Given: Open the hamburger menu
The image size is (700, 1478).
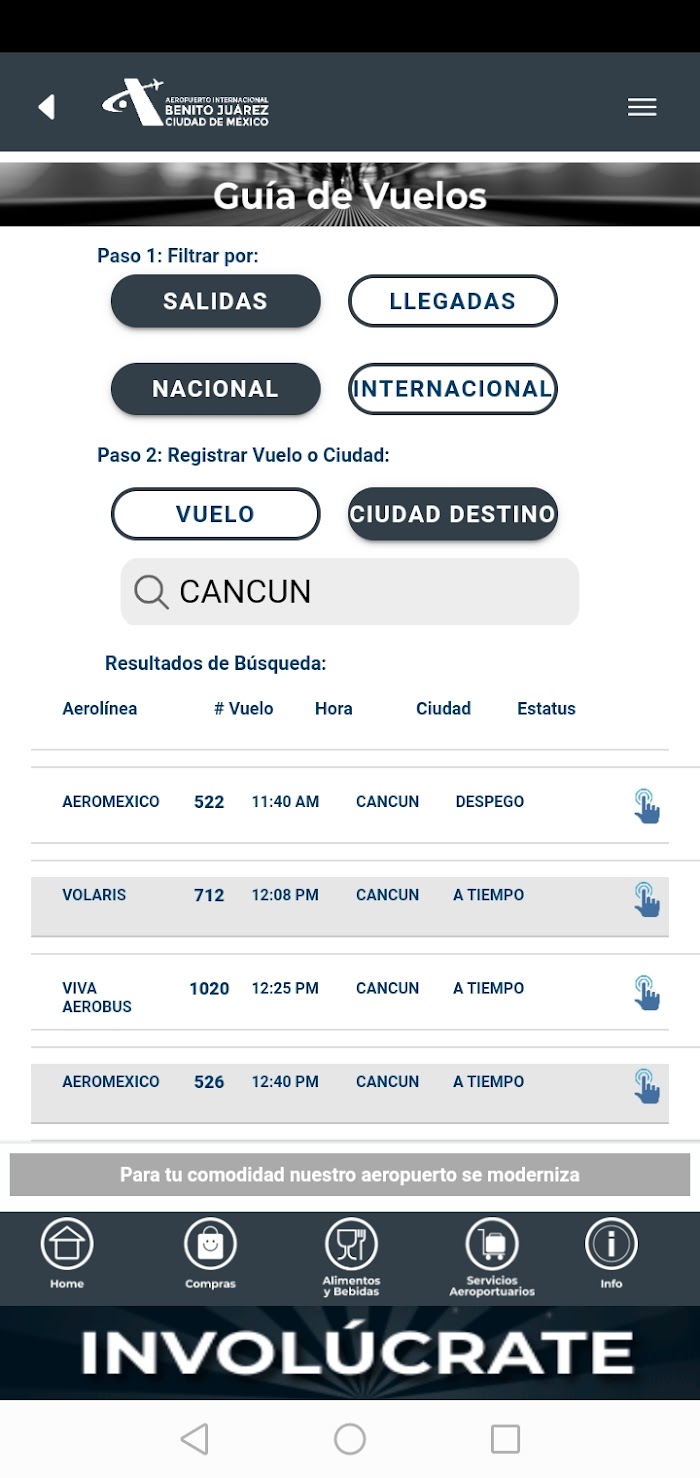Looking at the screenshot, I should 642,107.
